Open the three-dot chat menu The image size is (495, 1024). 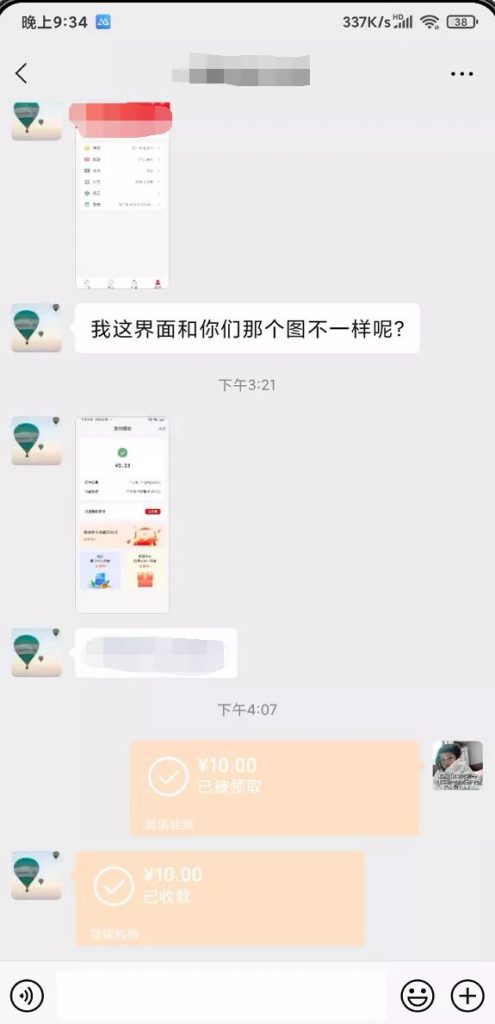click(462, 74)
